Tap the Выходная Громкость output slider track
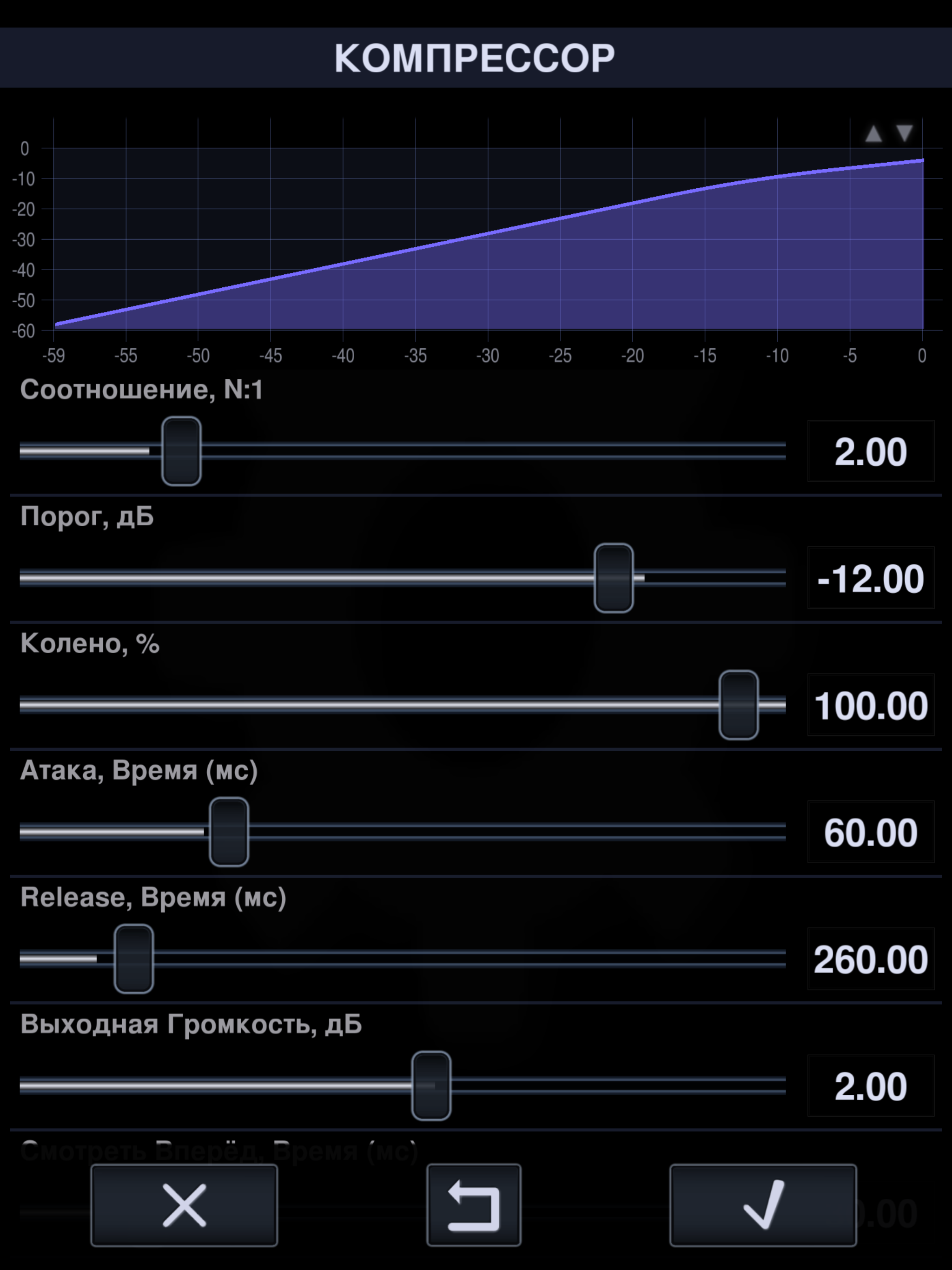952x1270 pixels. click(403, 1086)
